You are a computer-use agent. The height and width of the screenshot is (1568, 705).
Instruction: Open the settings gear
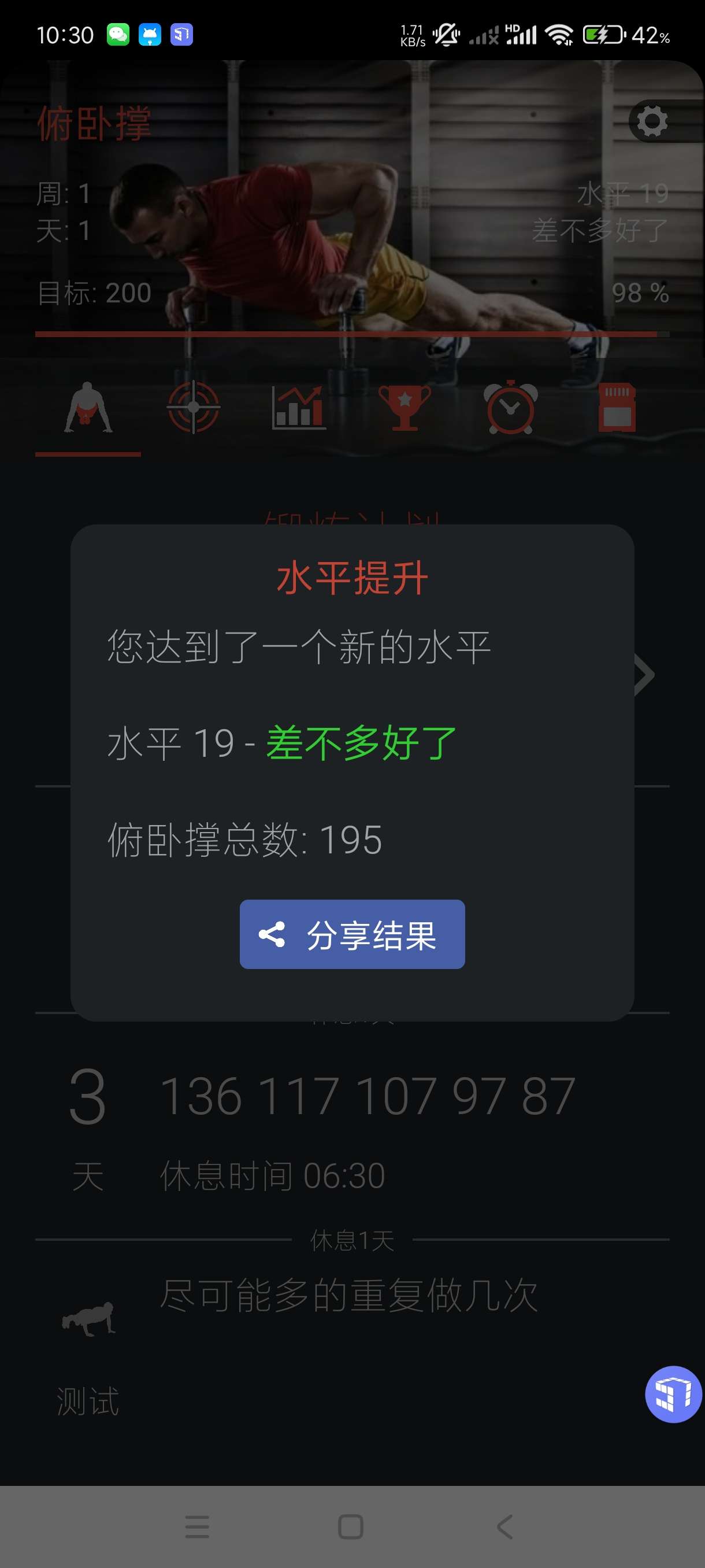tap(652, 121)
